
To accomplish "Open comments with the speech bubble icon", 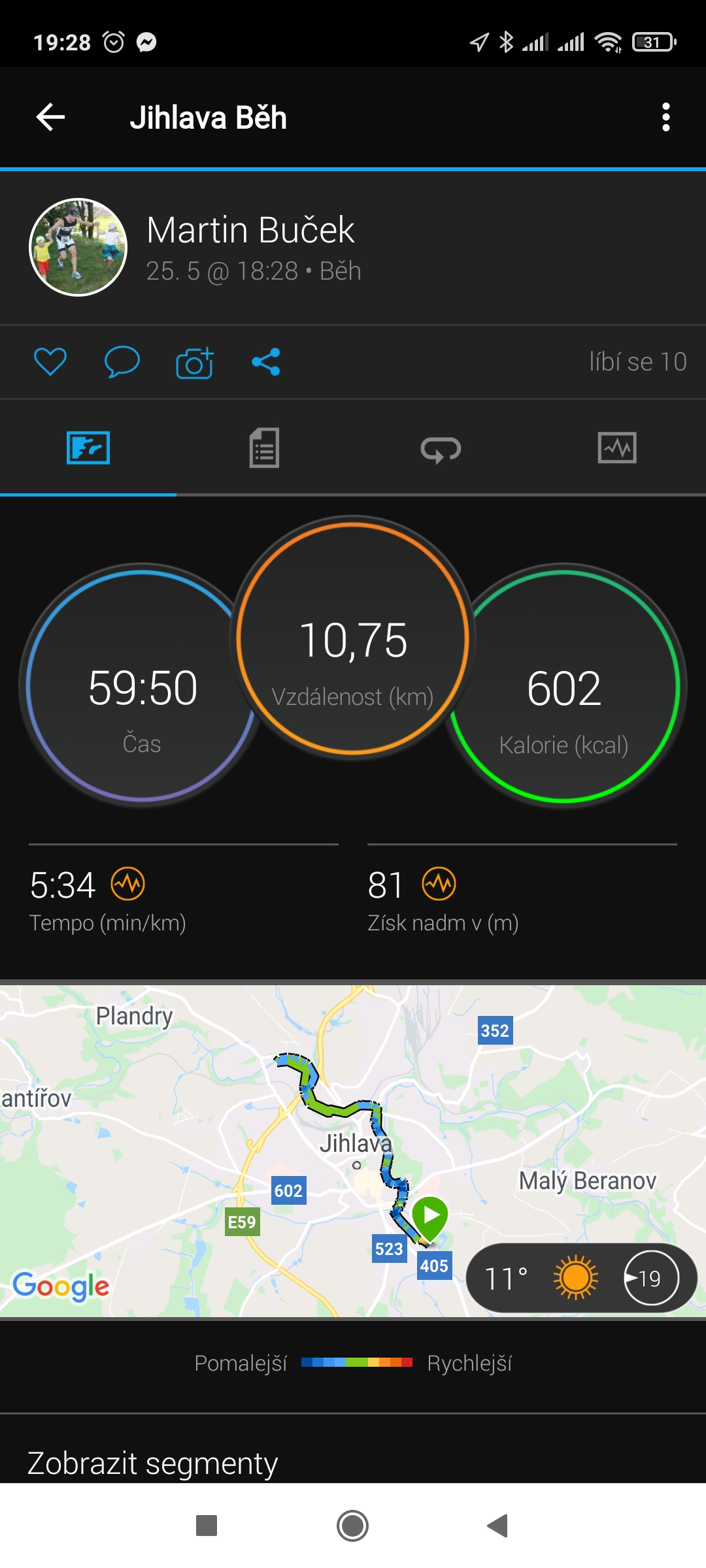I will click(122, 362).
